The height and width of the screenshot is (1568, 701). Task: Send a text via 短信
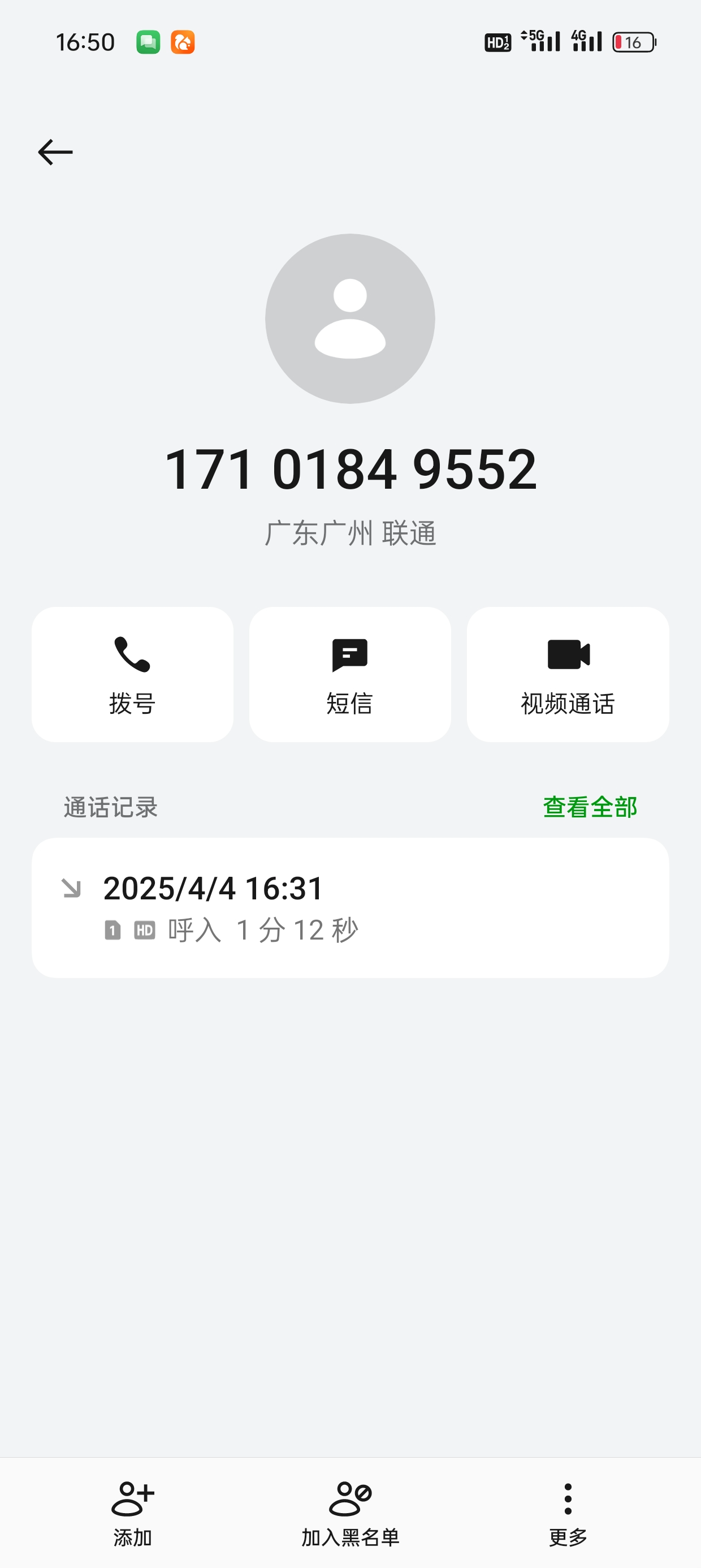[x=350, y=674]
